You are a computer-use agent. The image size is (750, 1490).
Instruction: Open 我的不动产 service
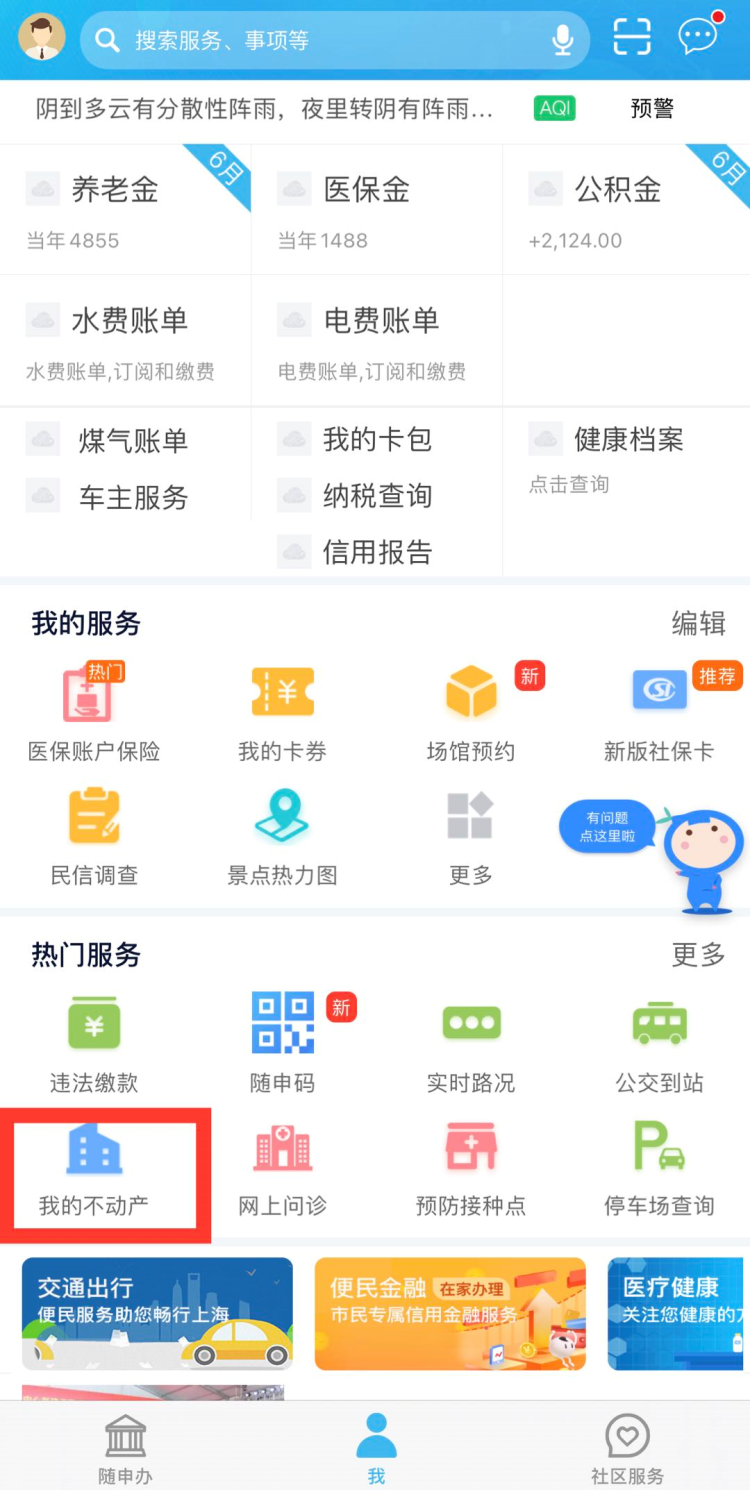(x=94, y=1172)
